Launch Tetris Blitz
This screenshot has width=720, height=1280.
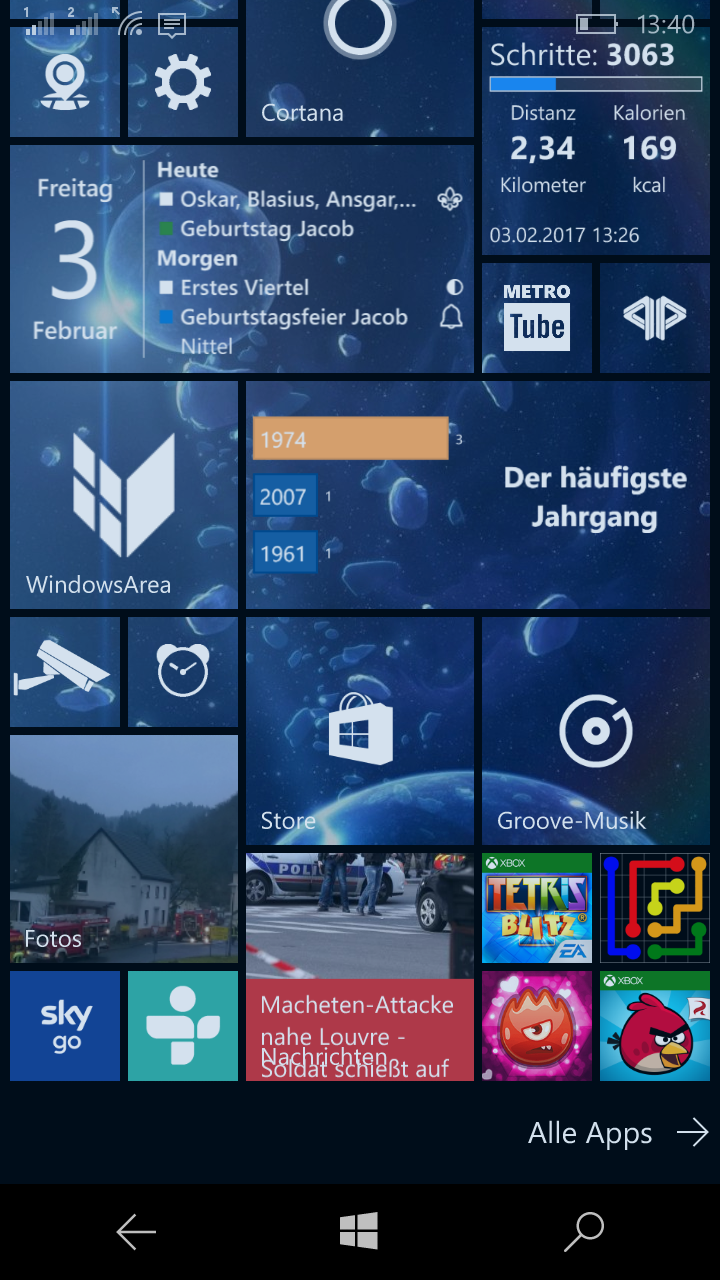pos(537,908)
